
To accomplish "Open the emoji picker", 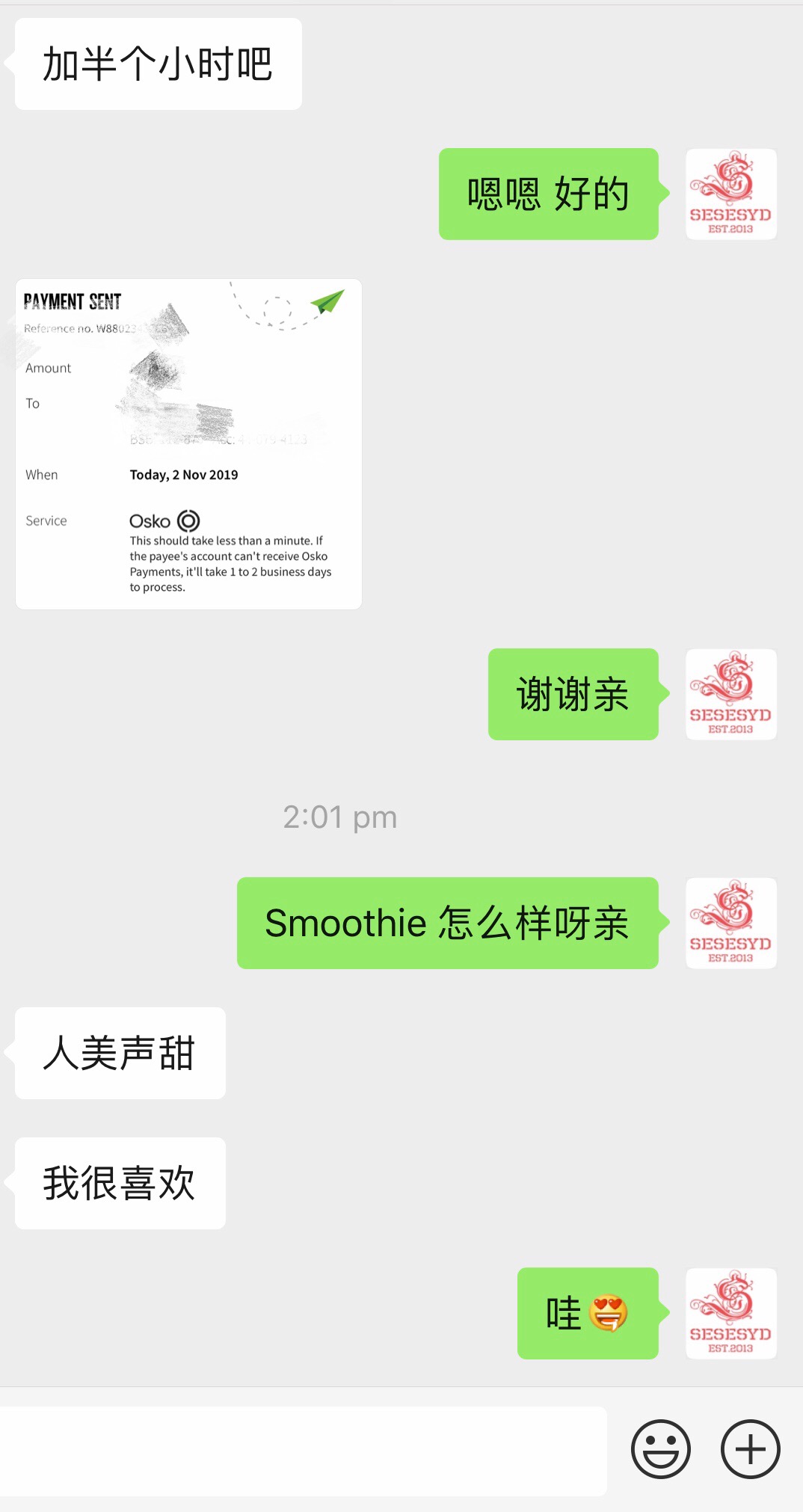I will [x=660, y=1449].
